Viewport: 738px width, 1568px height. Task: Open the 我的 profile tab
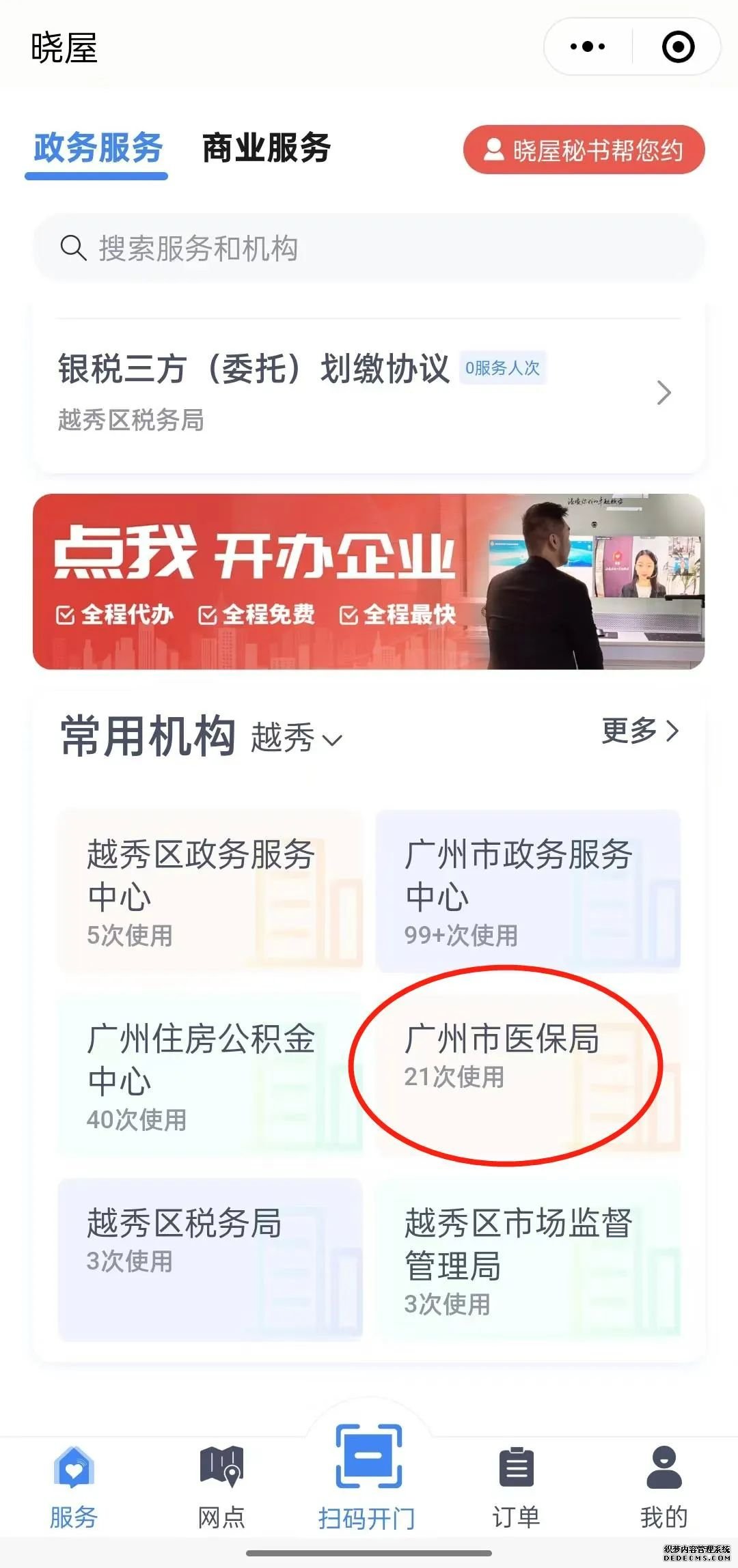[664, 1487]
